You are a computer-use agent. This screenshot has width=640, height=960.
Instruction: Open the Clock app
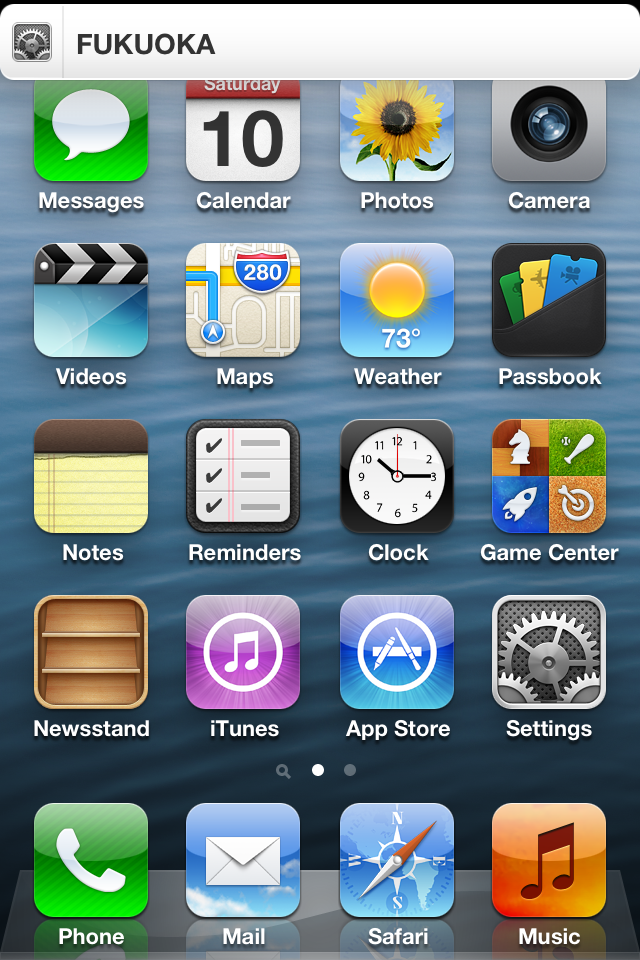(397, 477)
